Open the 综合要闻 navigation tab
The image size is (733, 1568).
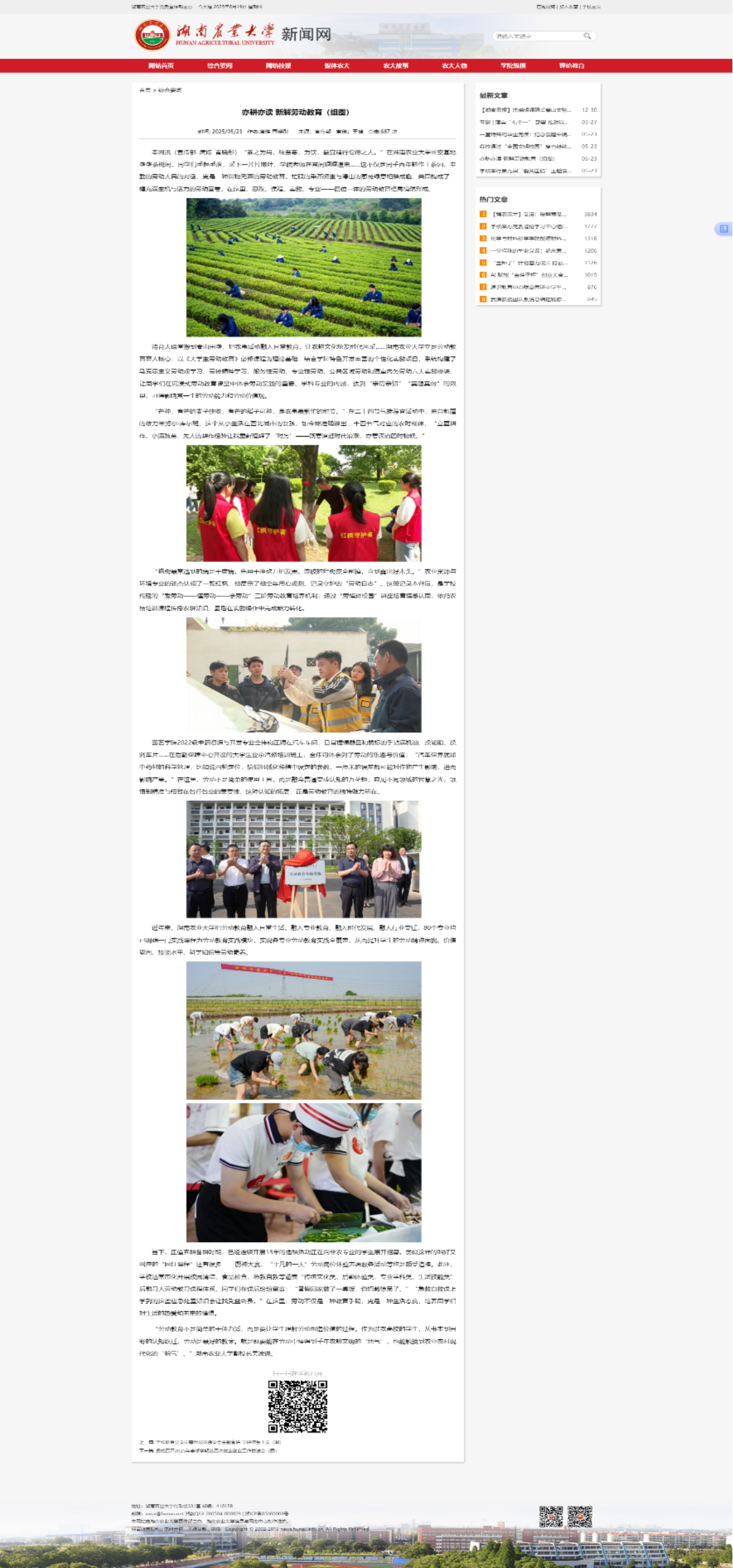point(220,66)
